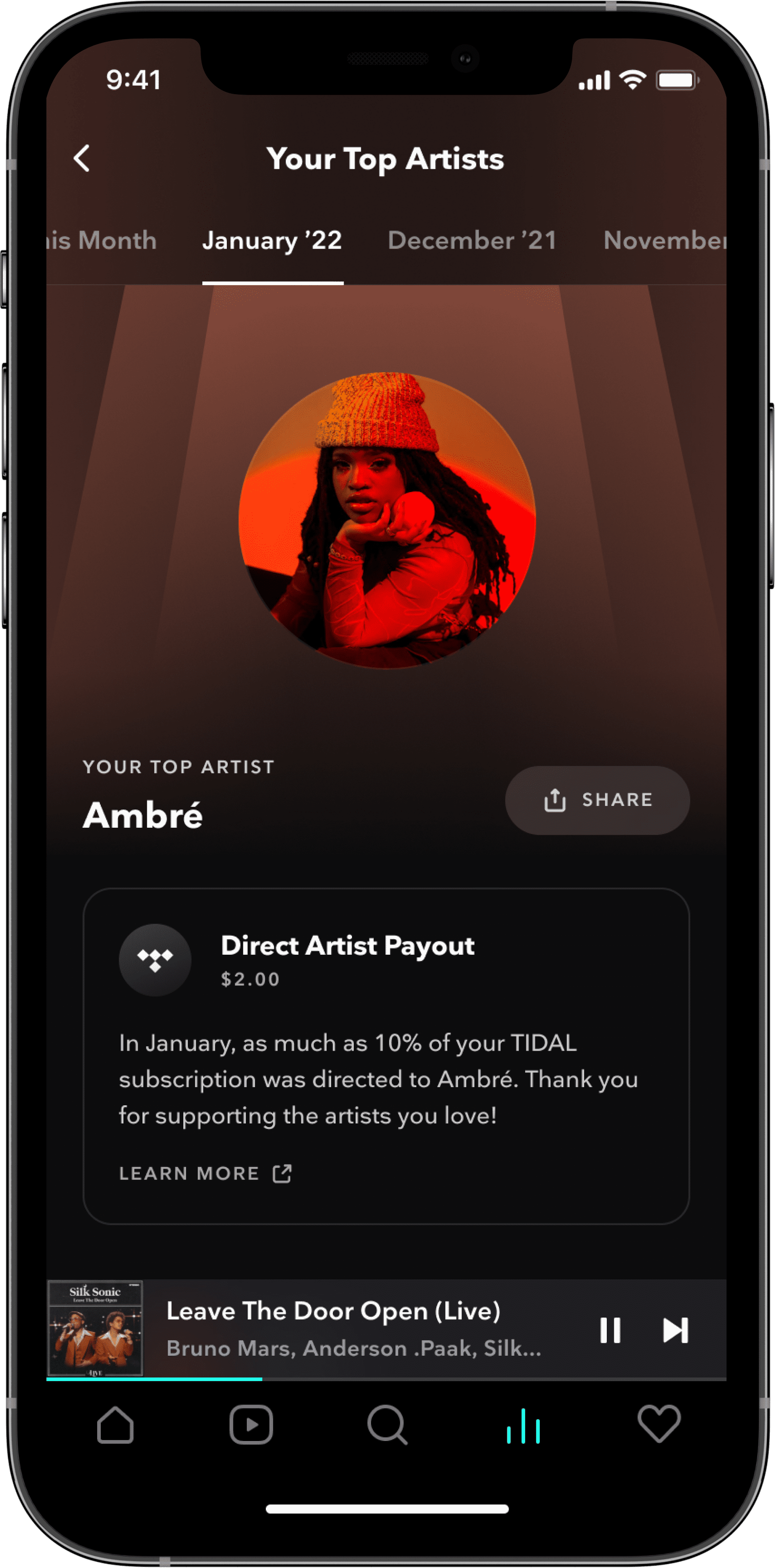Open the activity bars tab
Screen dimensions: 775x1568
click(x=523, y=1425)
